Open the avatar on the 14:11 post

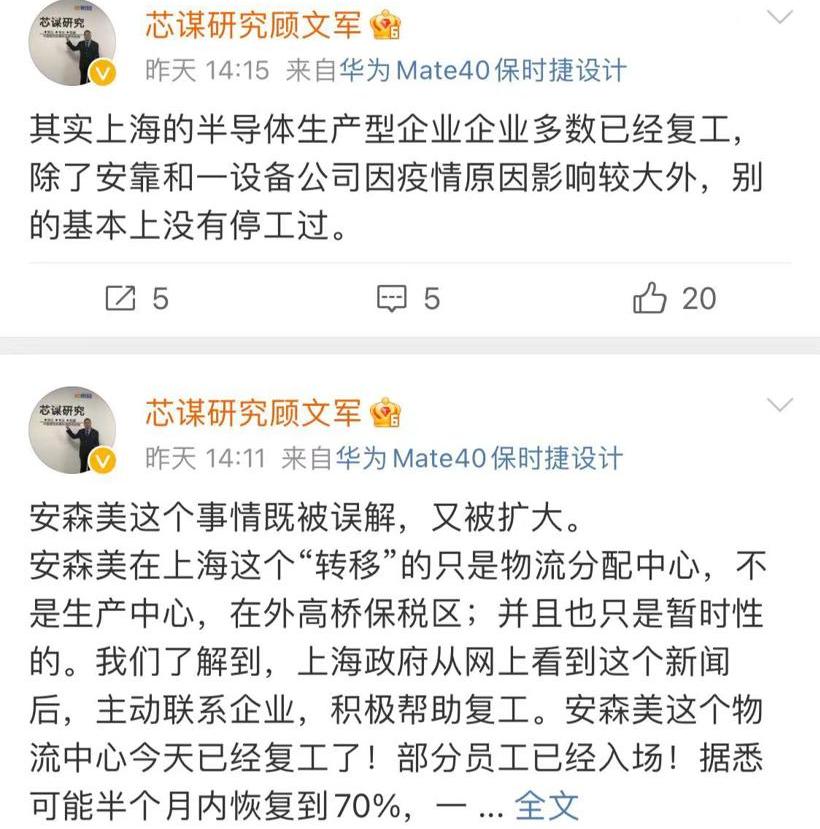pyautogui.click(x=72, y=430)
